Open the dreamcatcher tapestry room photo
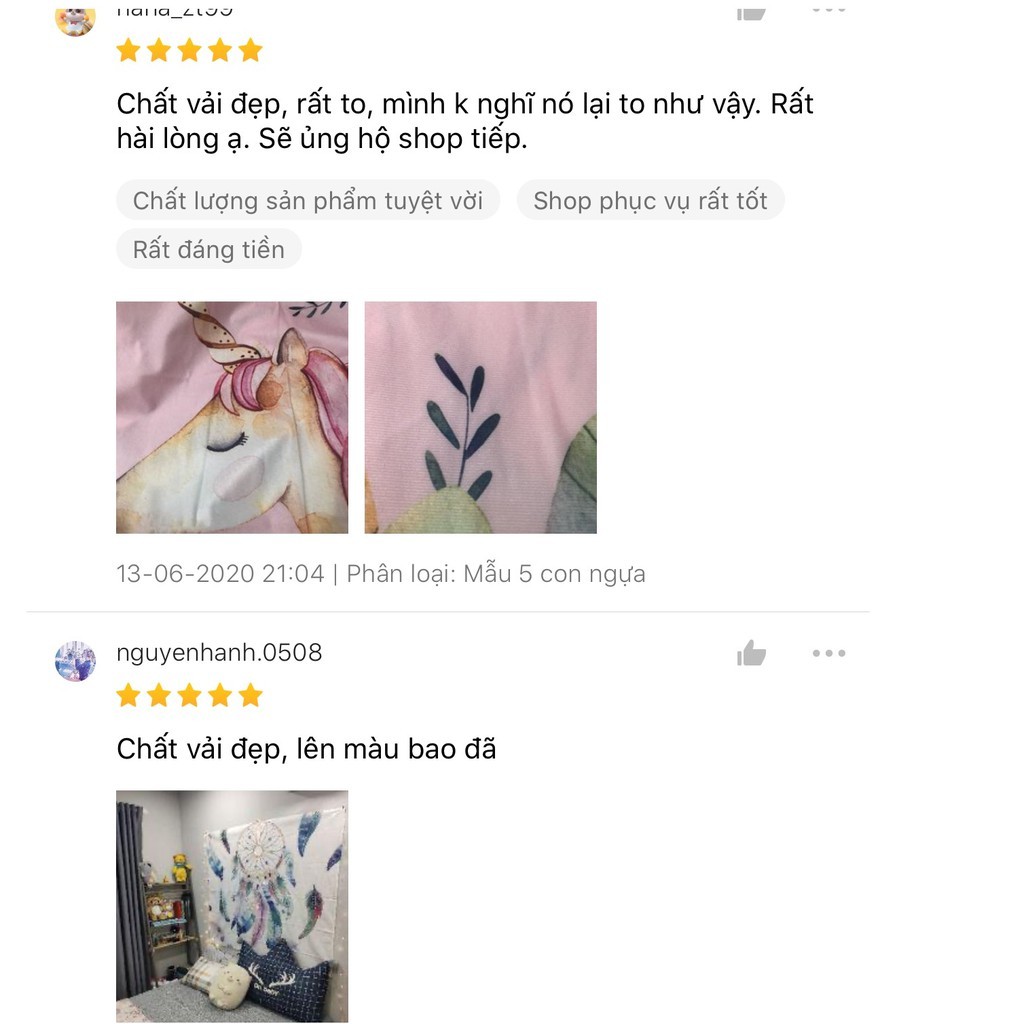This screenshot has width=1024, height=1024. [x=232, y=906]
